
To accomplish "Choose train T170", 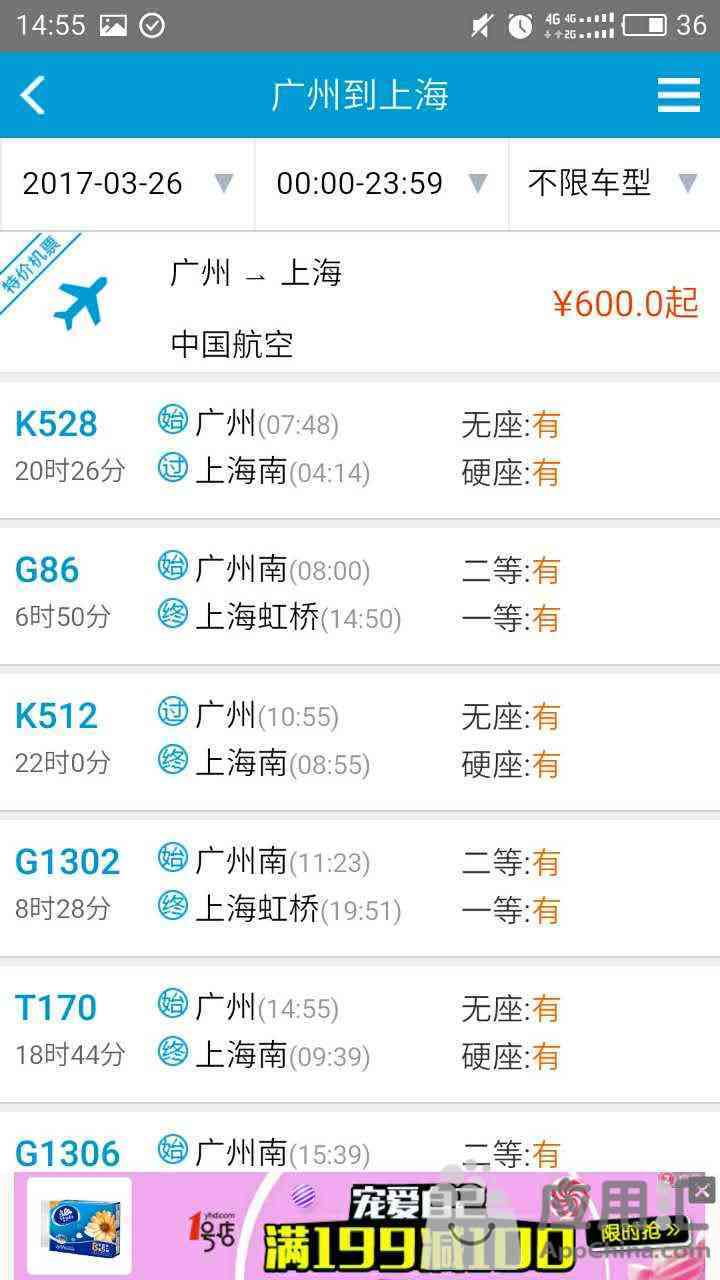I will (x=360, y=1033).
